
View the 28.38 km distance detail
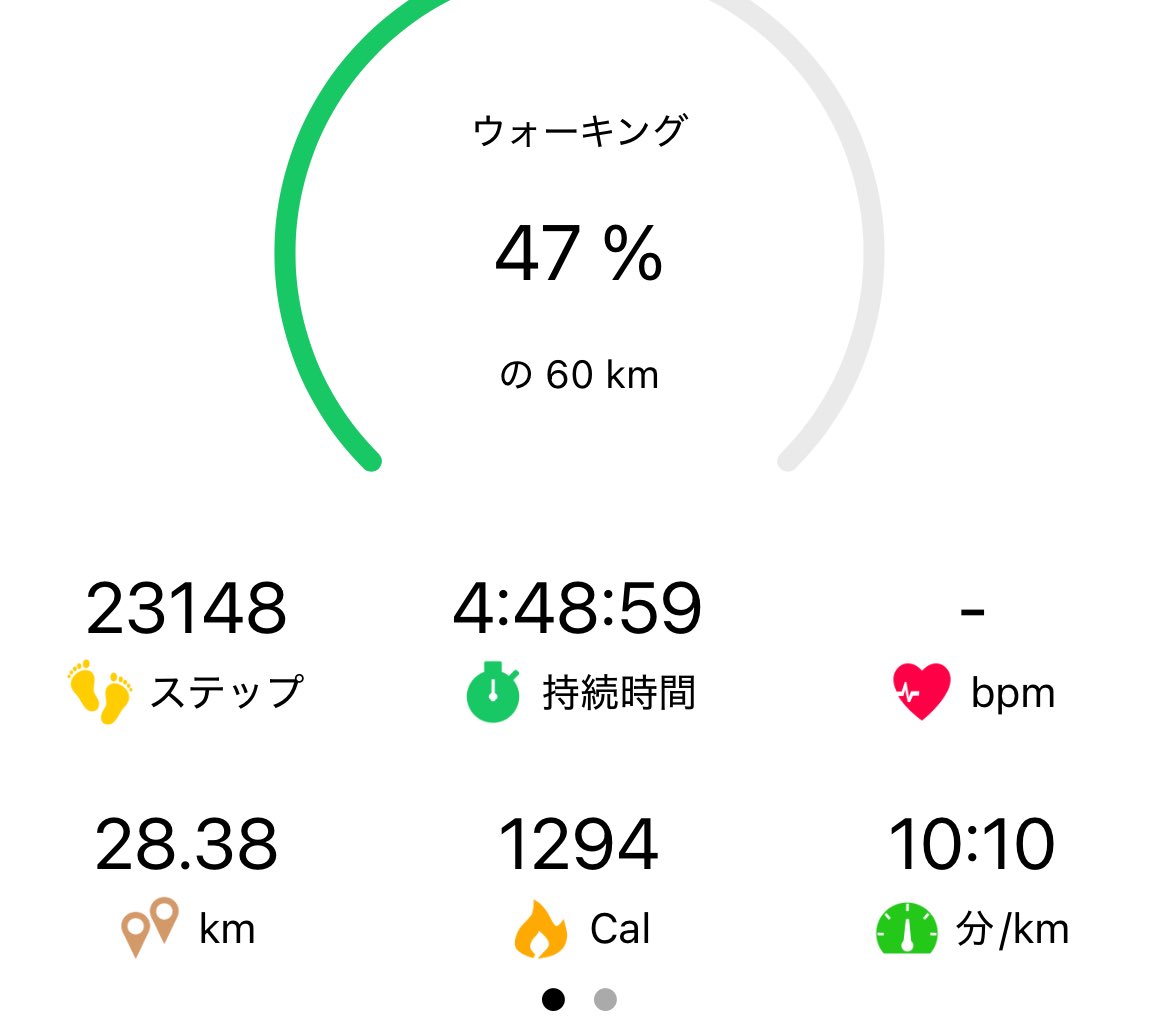(x=186, y=885)
